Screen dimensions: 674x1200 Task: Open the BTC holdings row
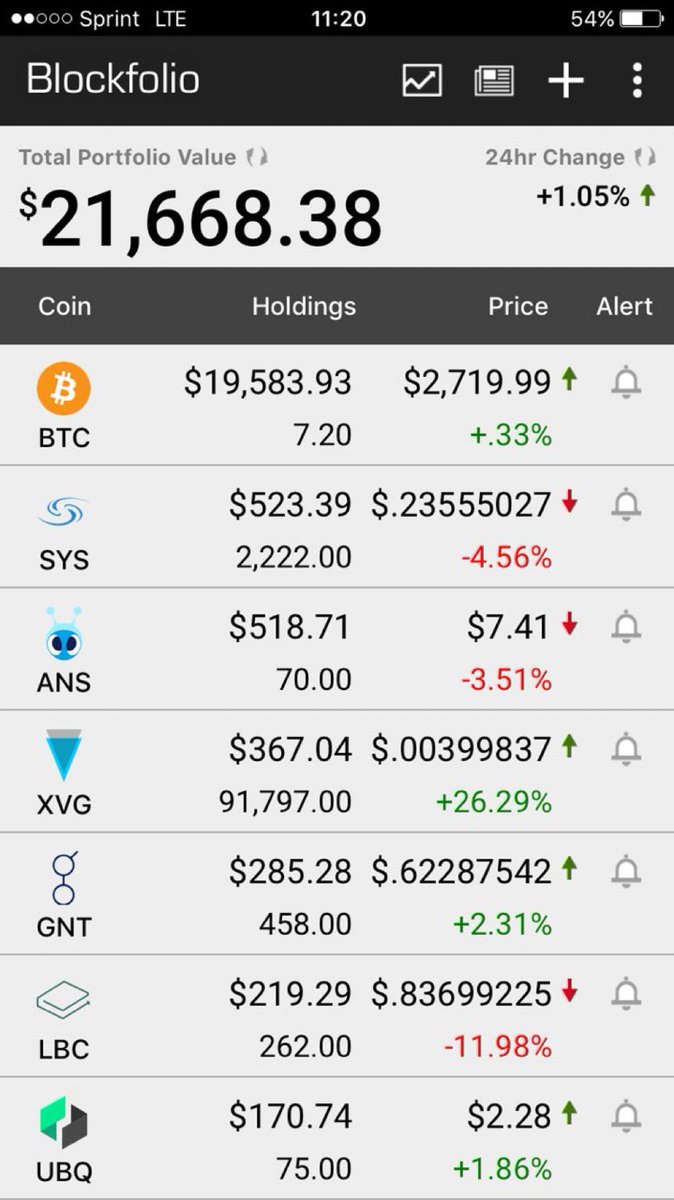tap(337, 405)
